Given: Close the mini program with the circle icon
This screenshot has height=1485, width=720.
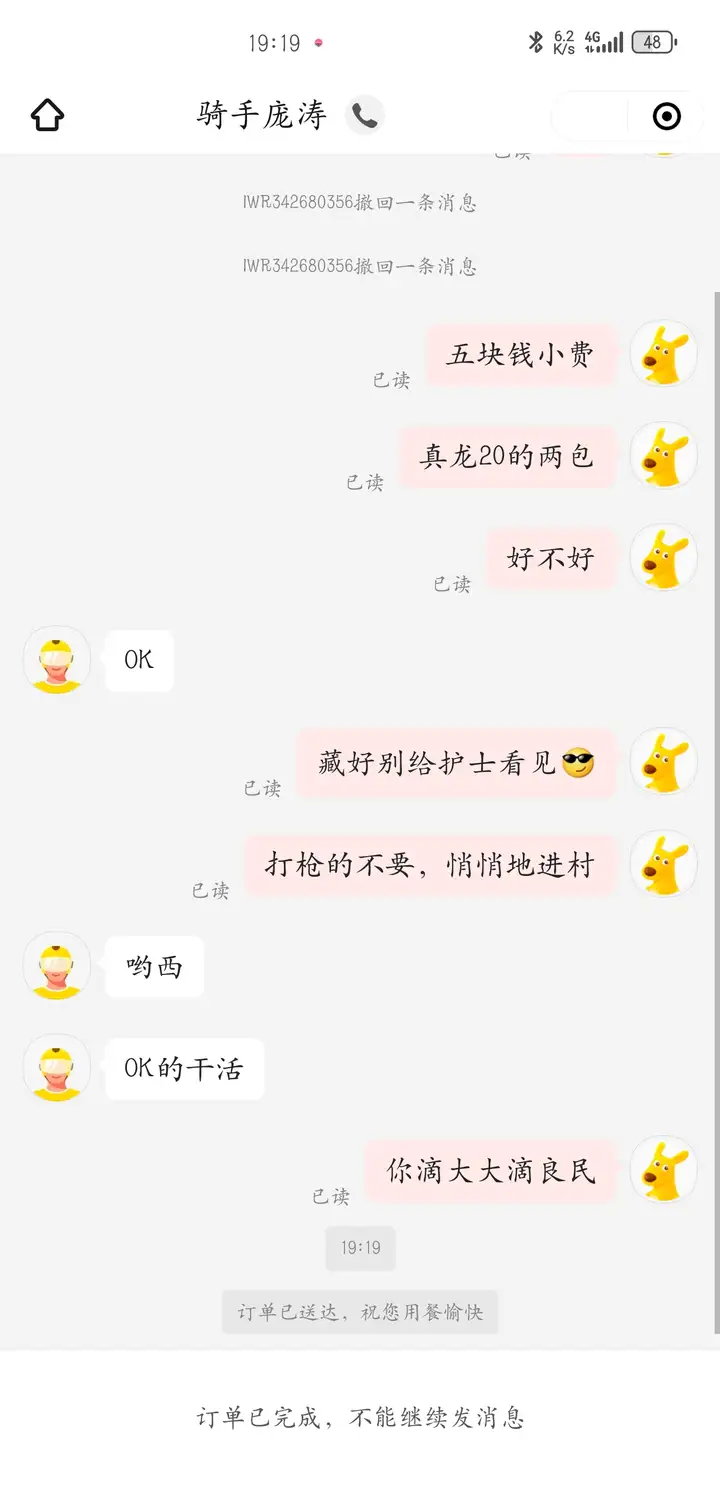Looking at the screenshot, I should [666, 117].
